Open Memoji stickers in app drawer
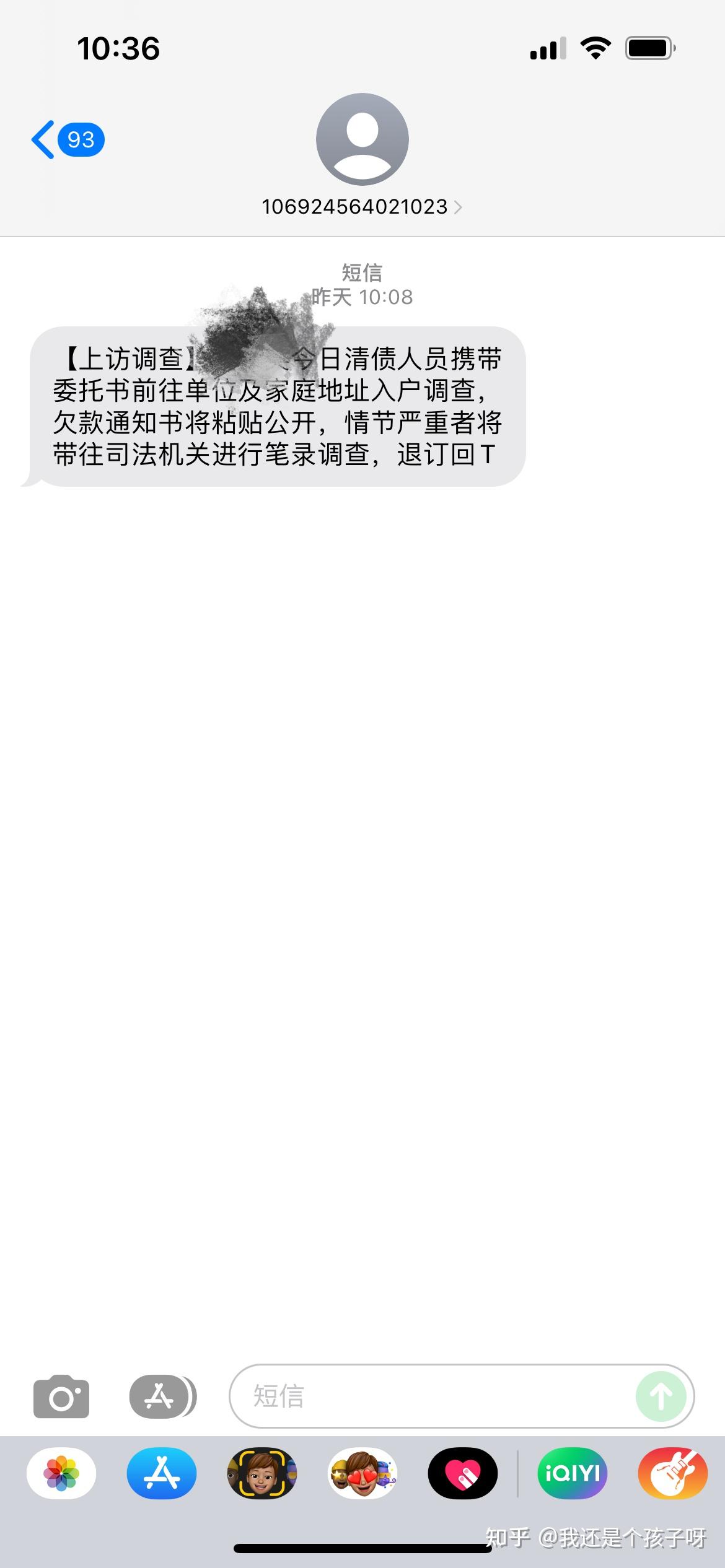Image resolution: width=725 pixels, height=1568 pixels. [362, 1473]
